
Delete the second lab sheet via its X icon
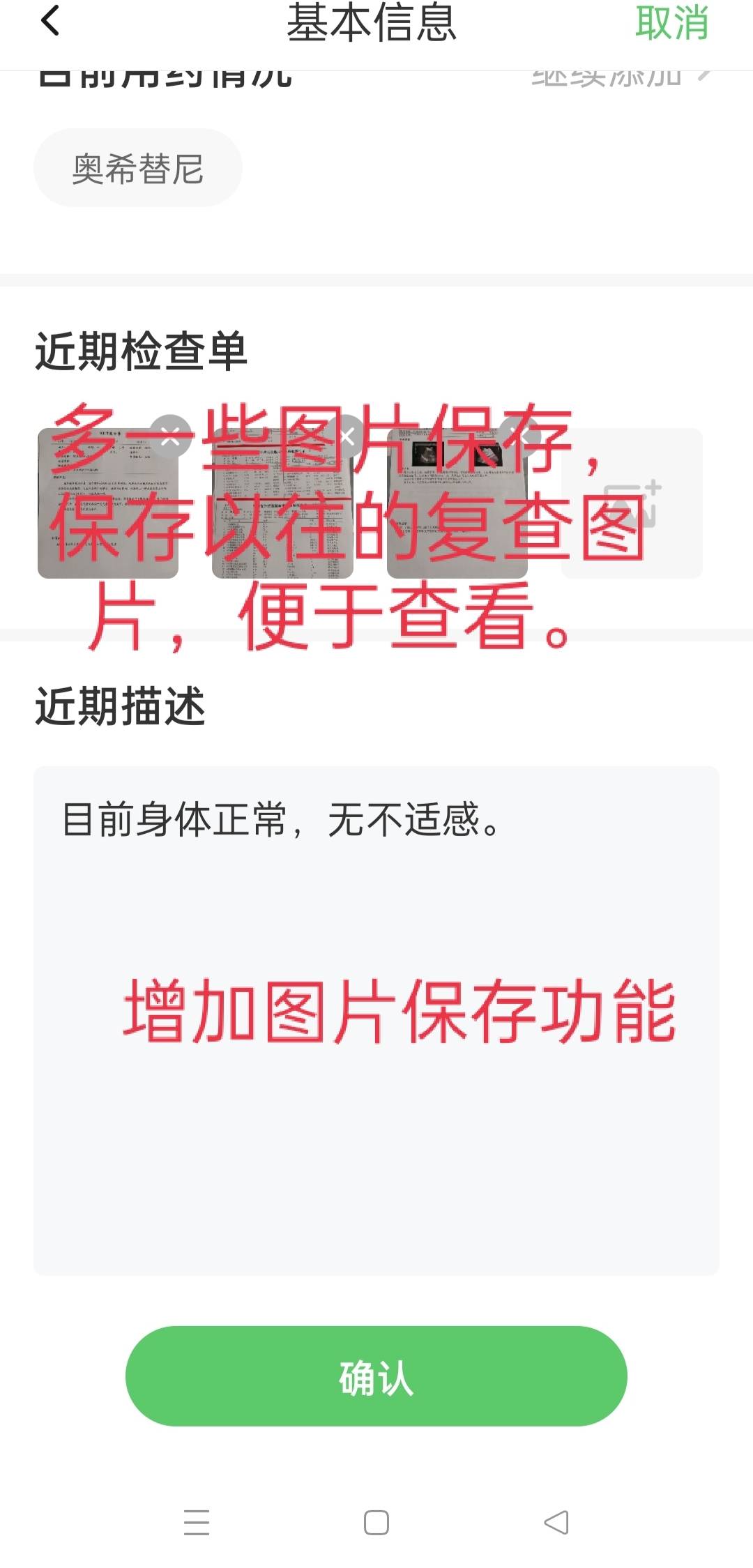click(x=347, y=436)
